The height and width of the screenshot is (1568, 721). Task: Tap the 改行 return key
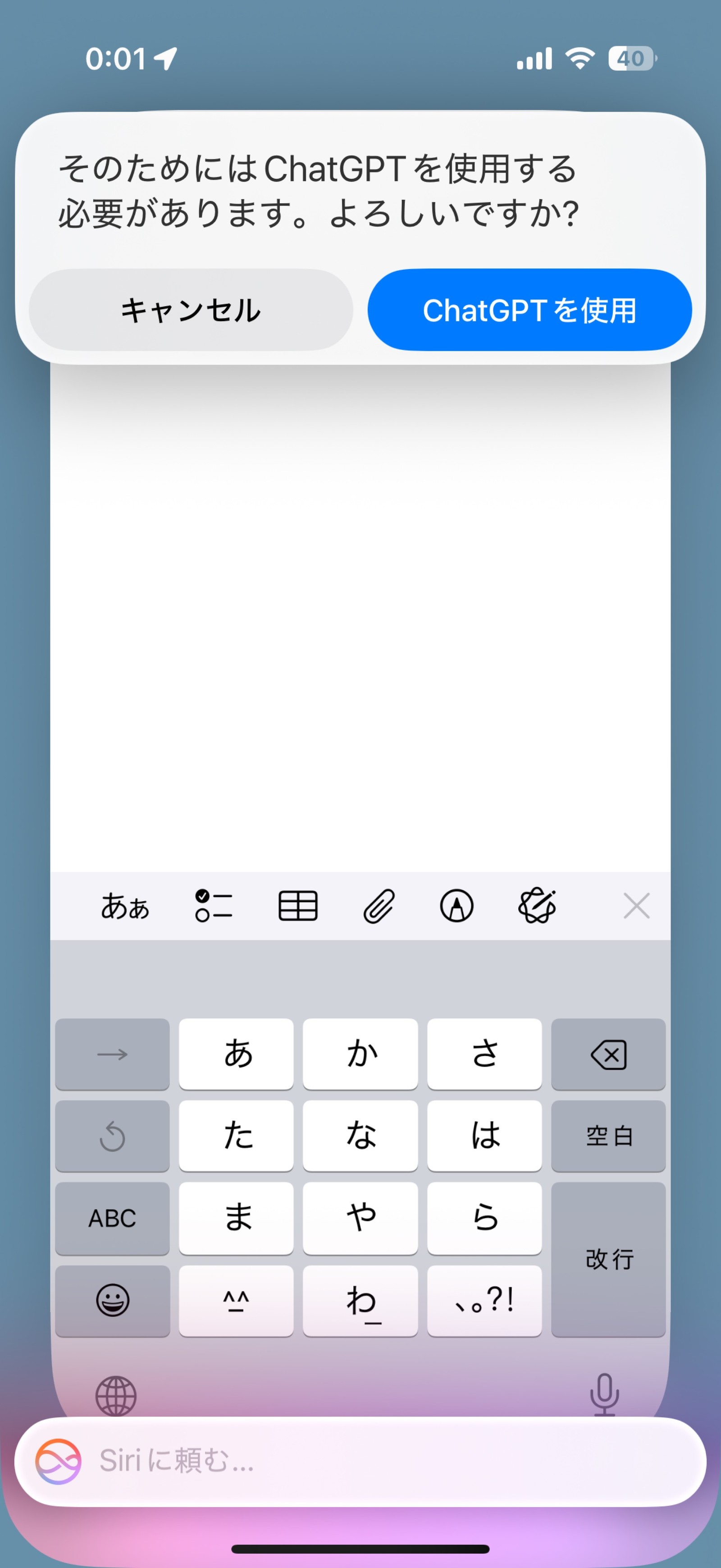[x=608, y=1259]
